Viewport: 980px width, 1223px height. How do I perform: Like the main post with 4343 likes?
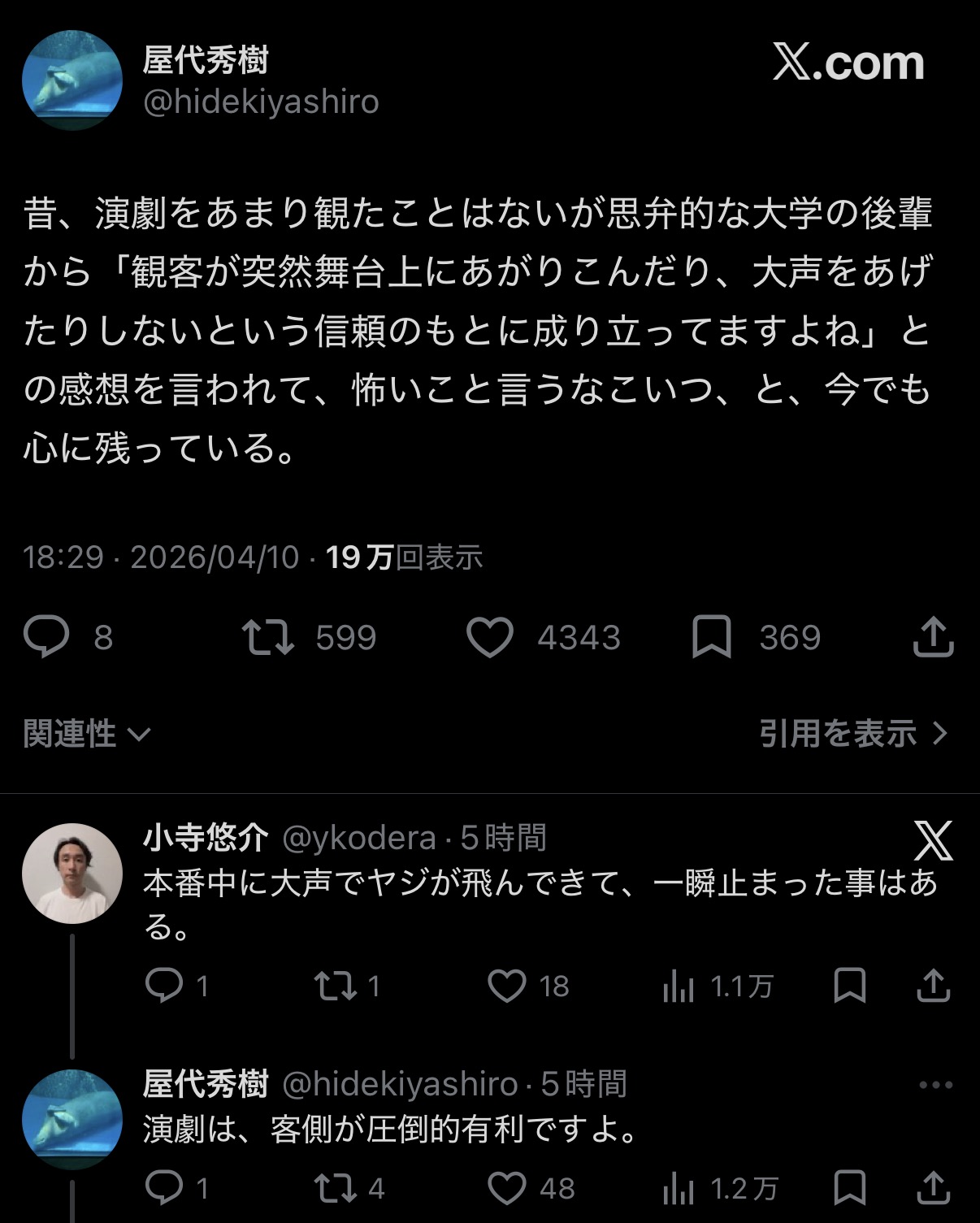coord(490,637)
